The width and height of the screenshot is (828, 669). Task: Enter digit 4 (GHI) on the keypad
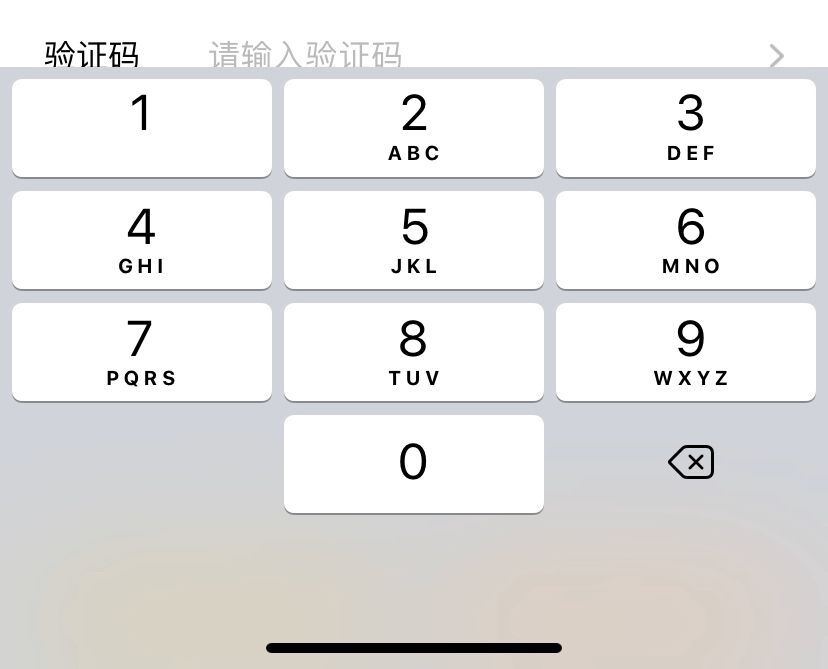[x=141, y=240]
